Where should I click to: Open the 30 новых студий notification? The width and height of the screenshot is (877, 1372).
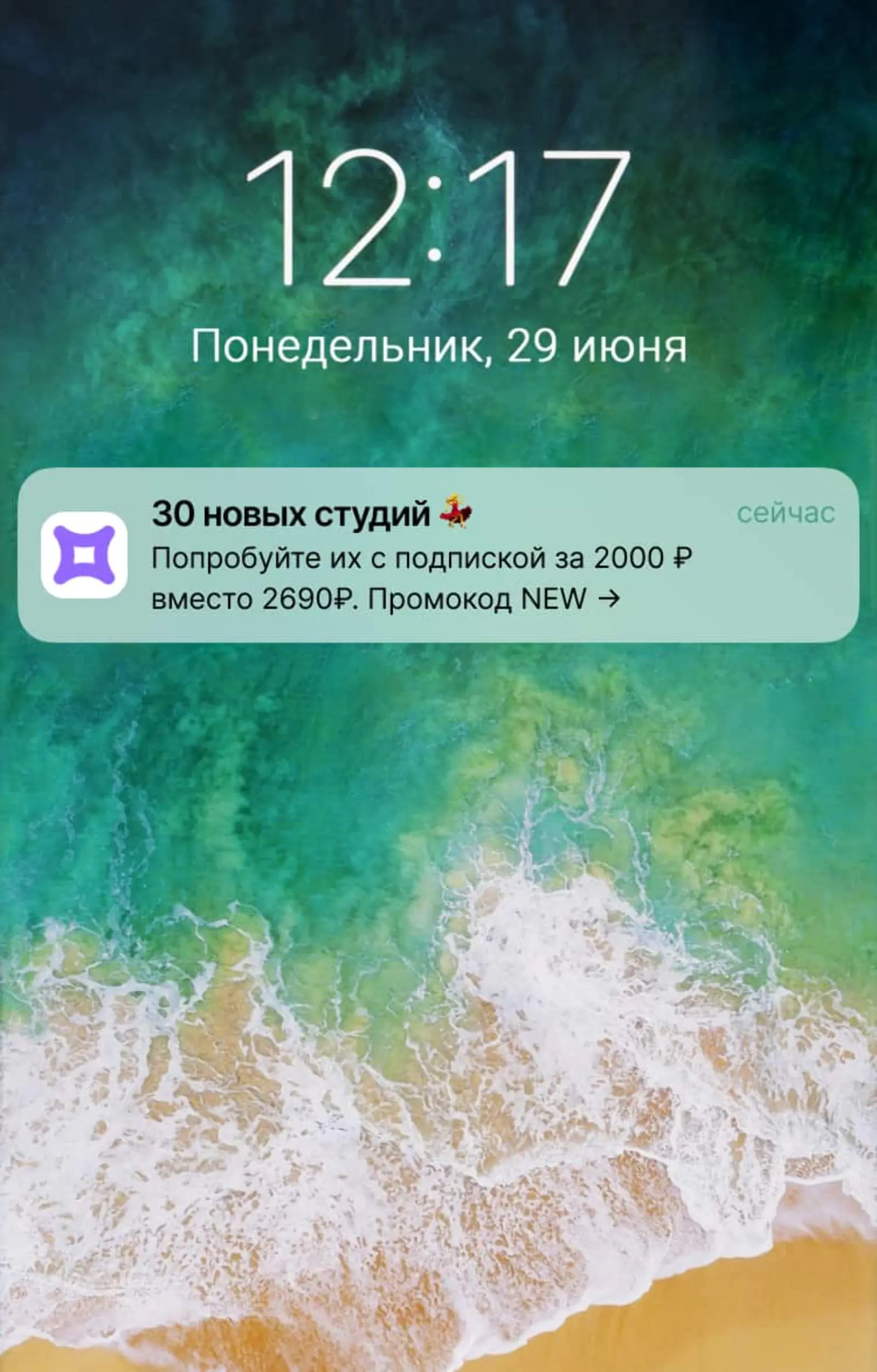pos(437,555)
